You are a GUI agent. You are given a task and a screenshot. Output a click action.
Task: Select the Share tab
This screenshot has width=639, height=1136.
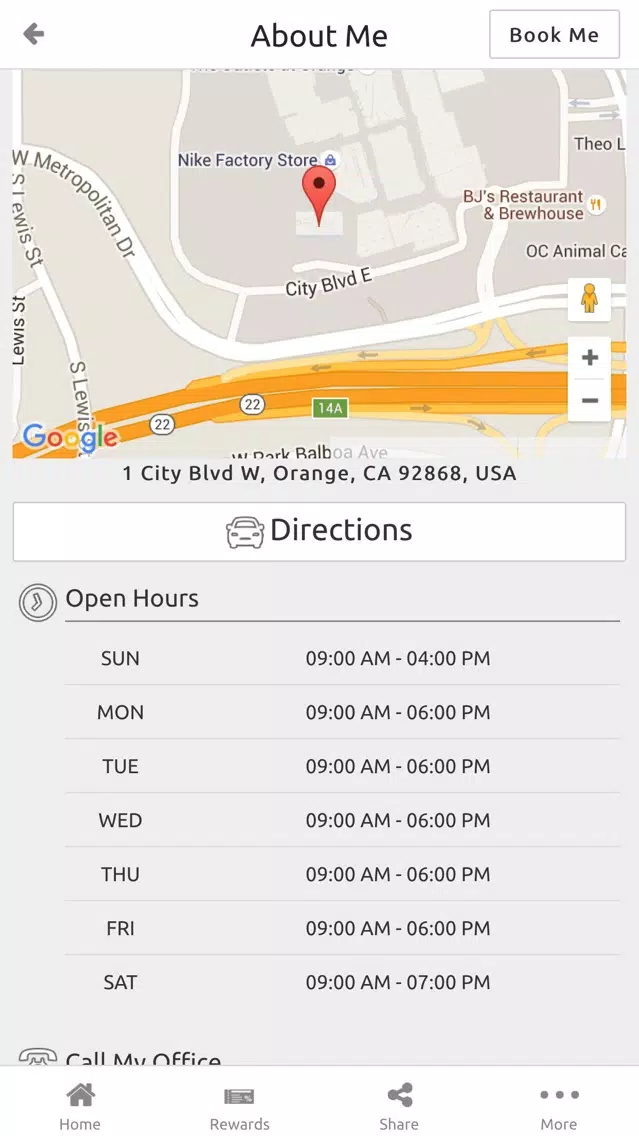399,1106
